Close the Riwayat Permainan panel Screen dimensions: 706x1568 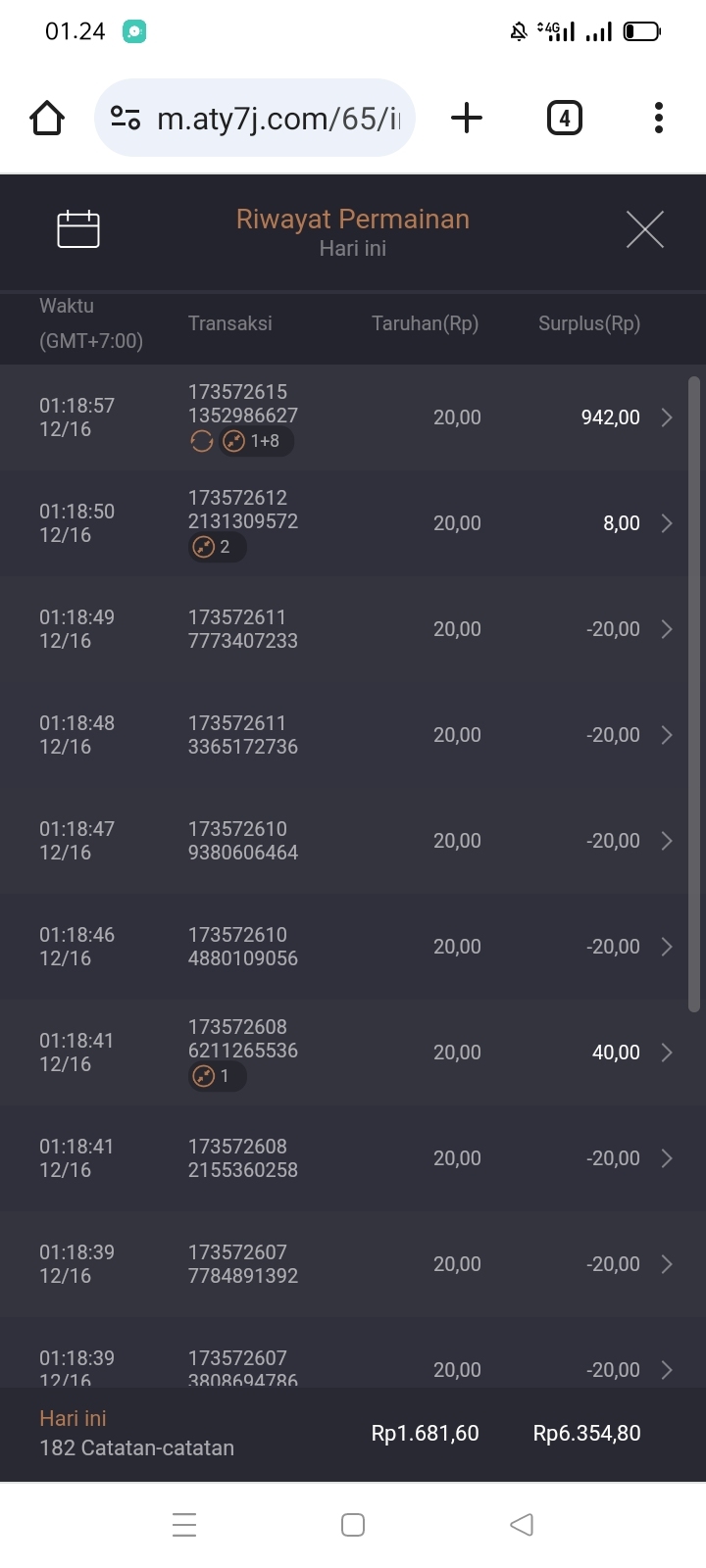pos(644,229)
